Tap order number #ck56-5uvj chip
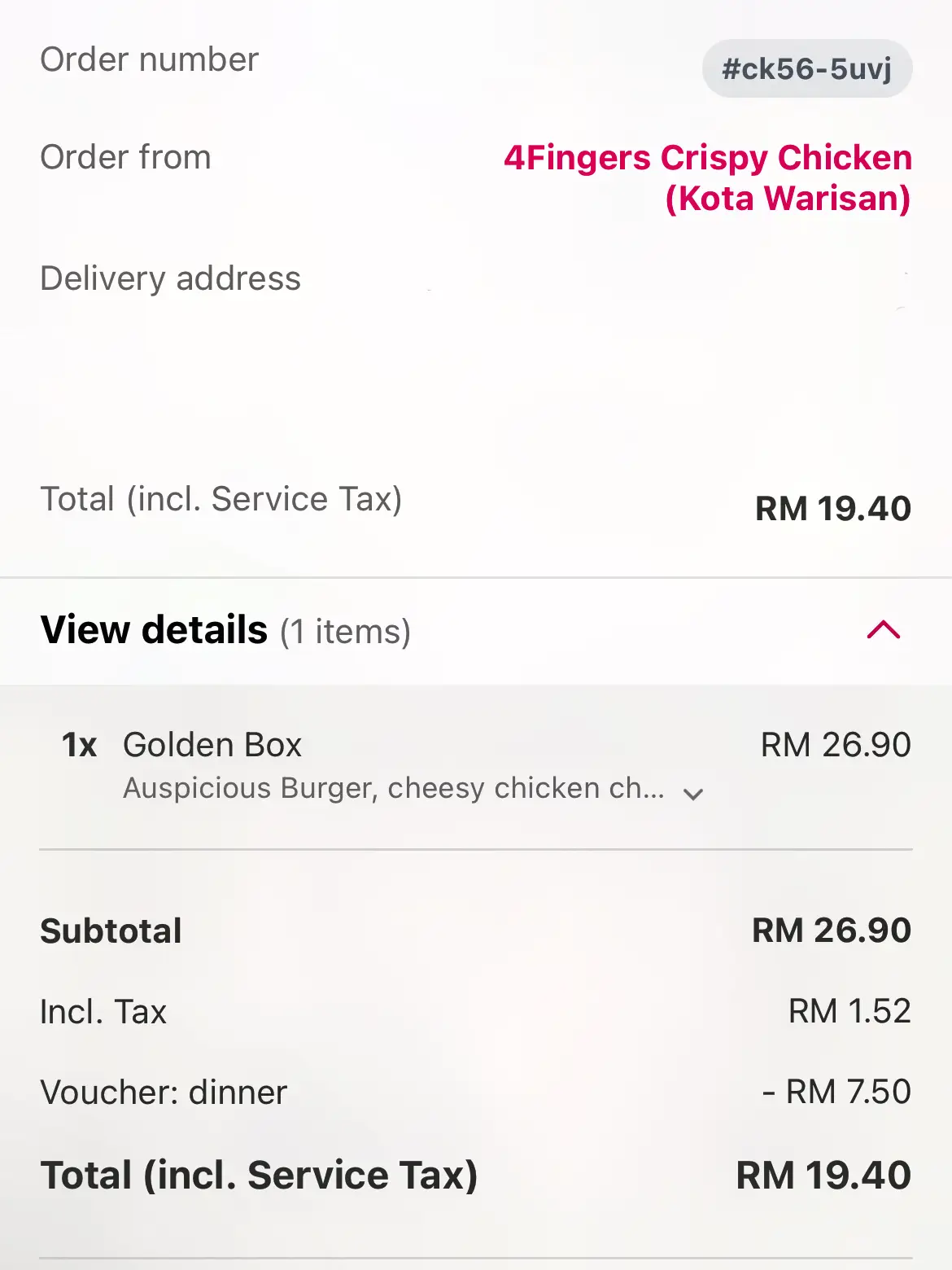The width and height of the screenshot is (952, 1270). [806, 69]
